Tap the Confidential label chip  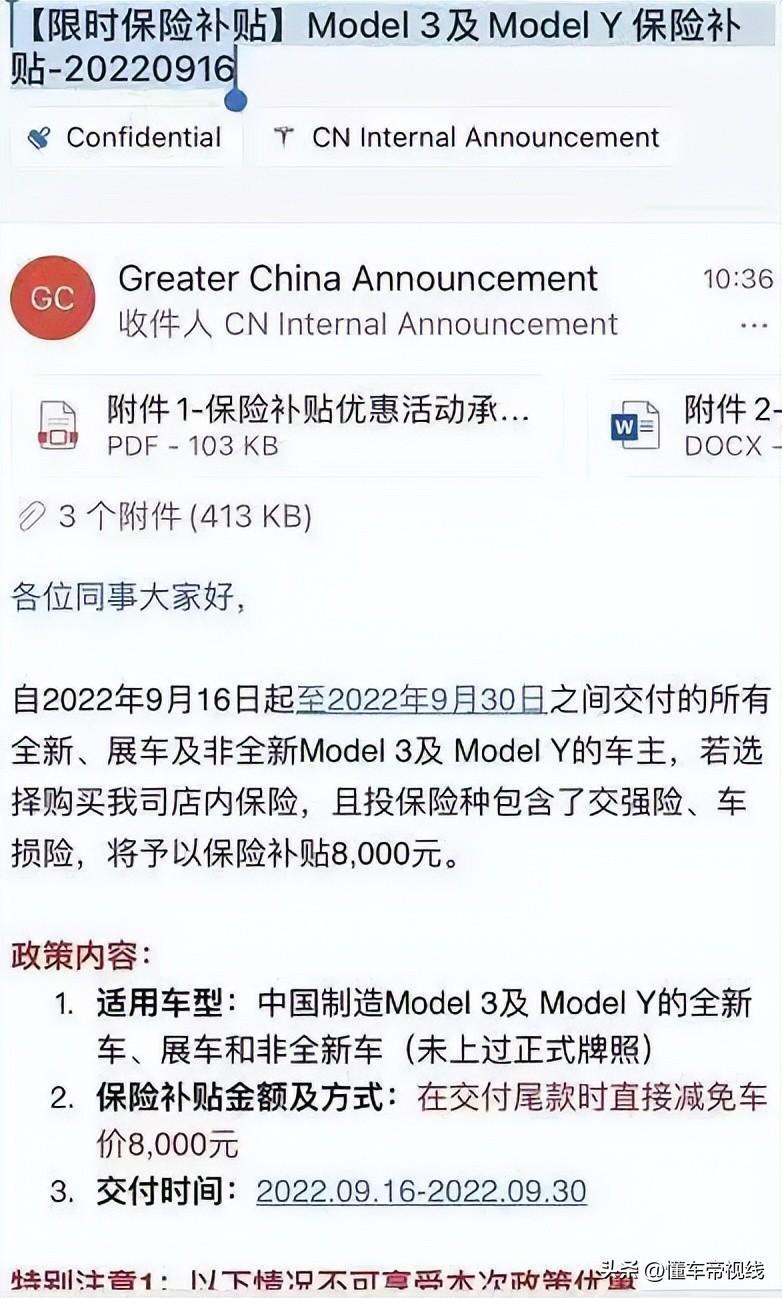coord(126,137)
